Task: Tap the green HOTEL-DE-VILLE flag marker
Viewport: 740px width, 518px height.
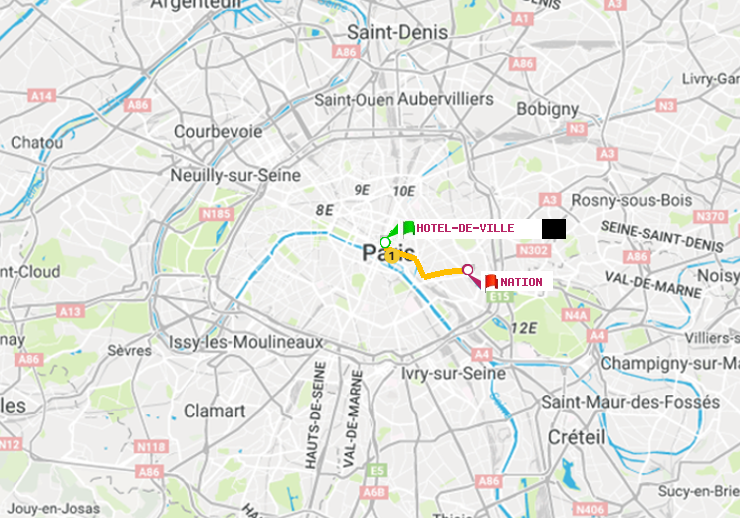Action: [408, 229]
